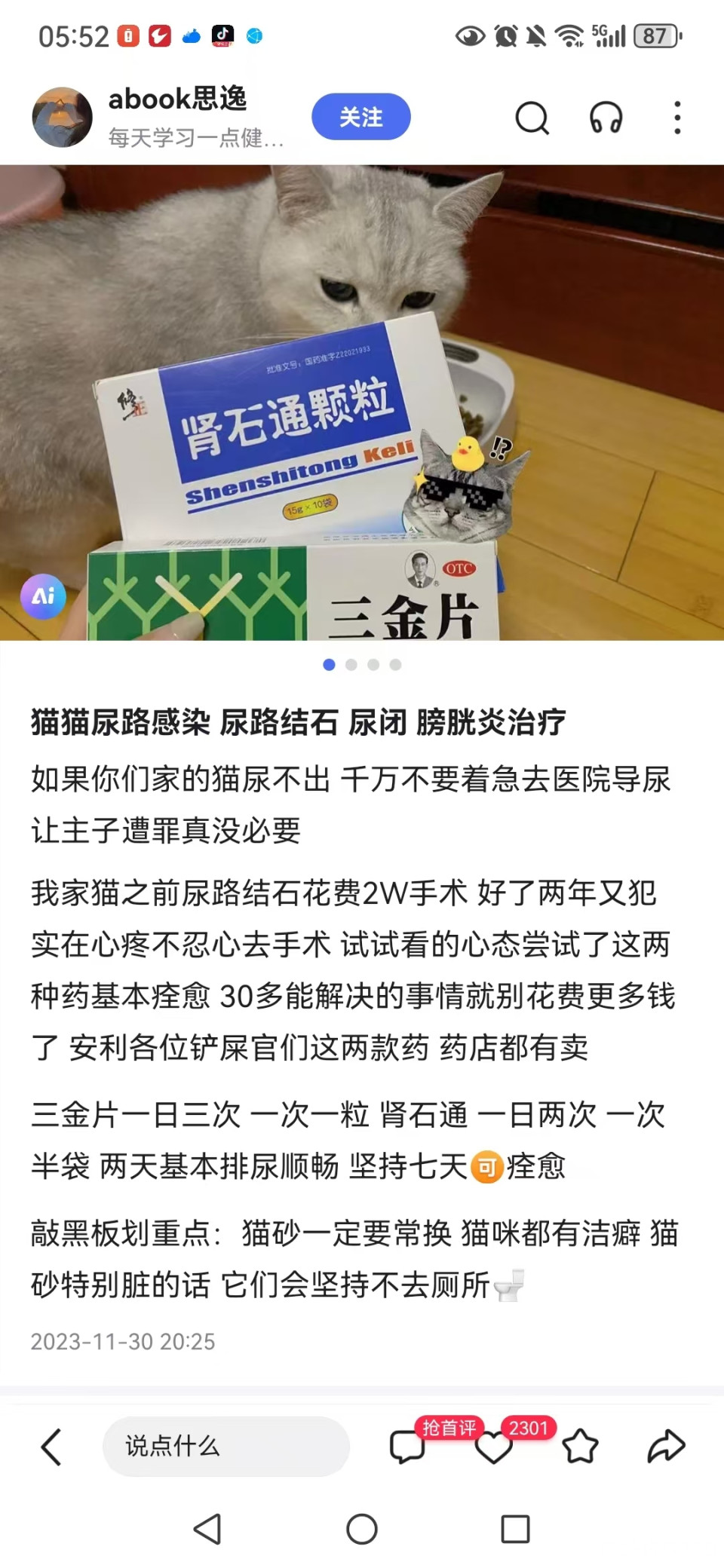Share this post with the arrow icon

pos(666,1446)
